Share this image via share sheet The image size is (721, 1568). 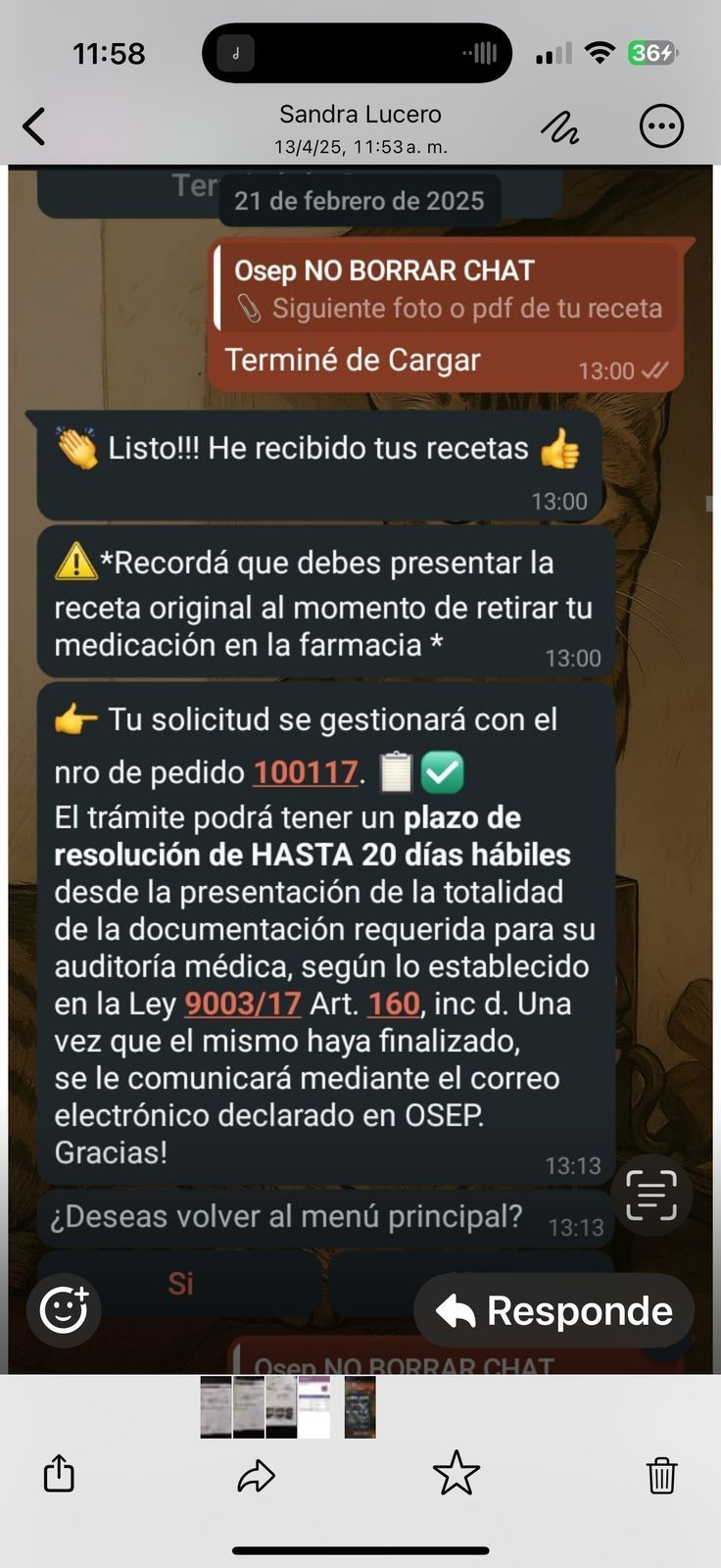59,1473
